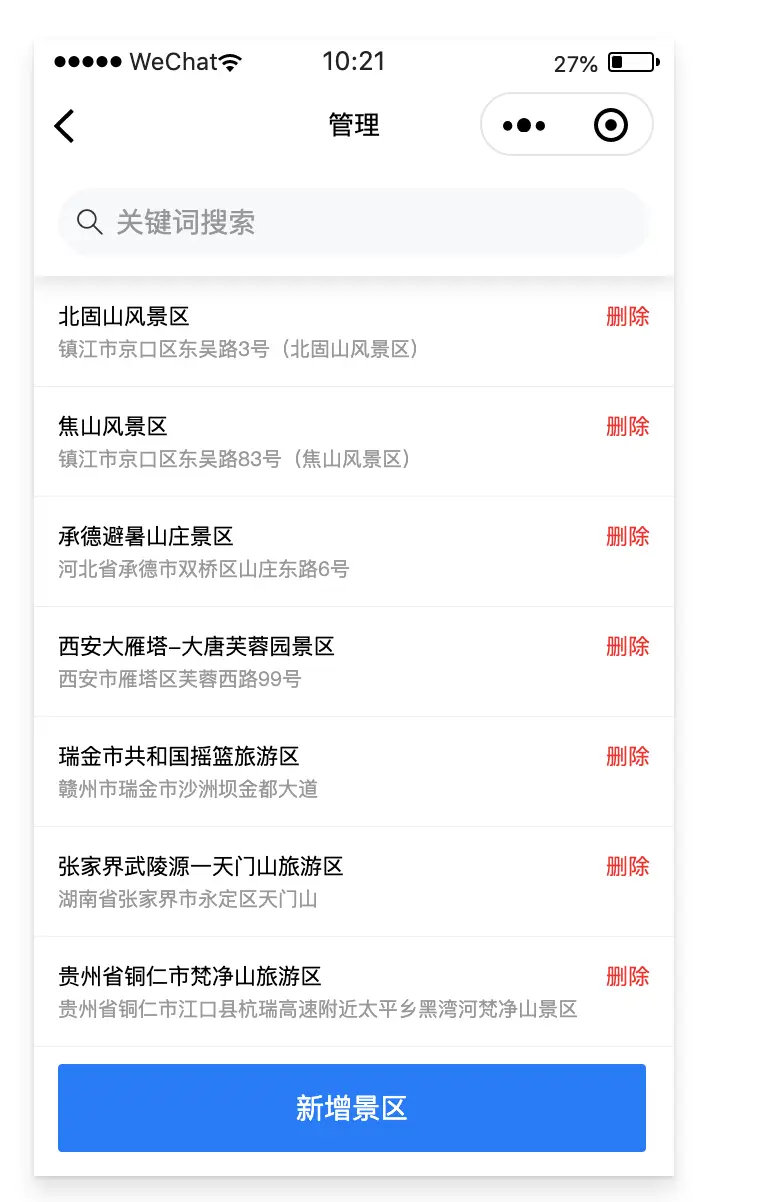Image resolution: width=770 pixels, height=1202 pixels.
Task: Delete 北固山风景区 from the list
Action: 627,317
